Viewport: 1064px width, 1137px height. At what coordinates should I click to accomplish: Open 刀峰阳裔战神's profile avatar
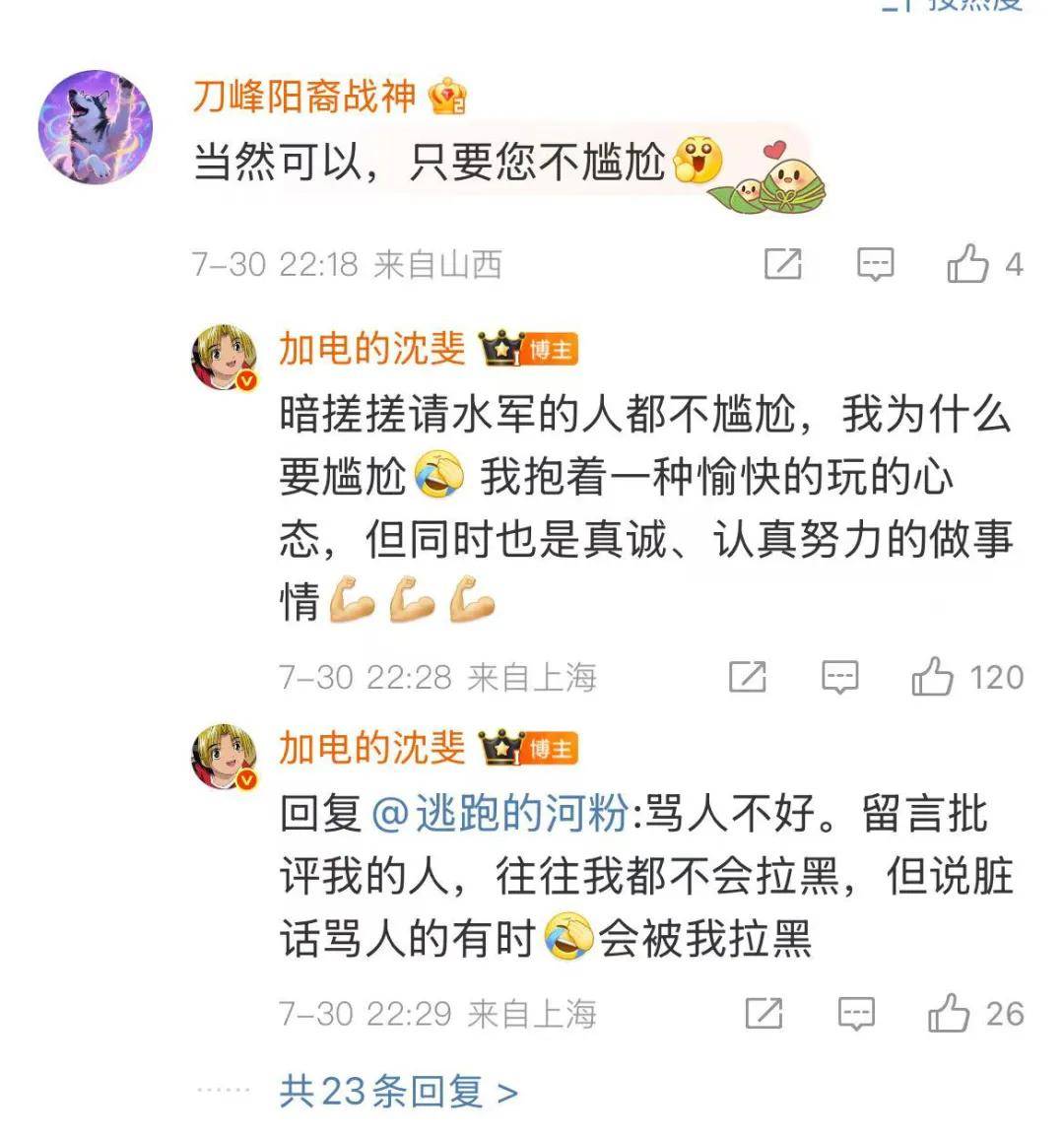tap(95, 126)
